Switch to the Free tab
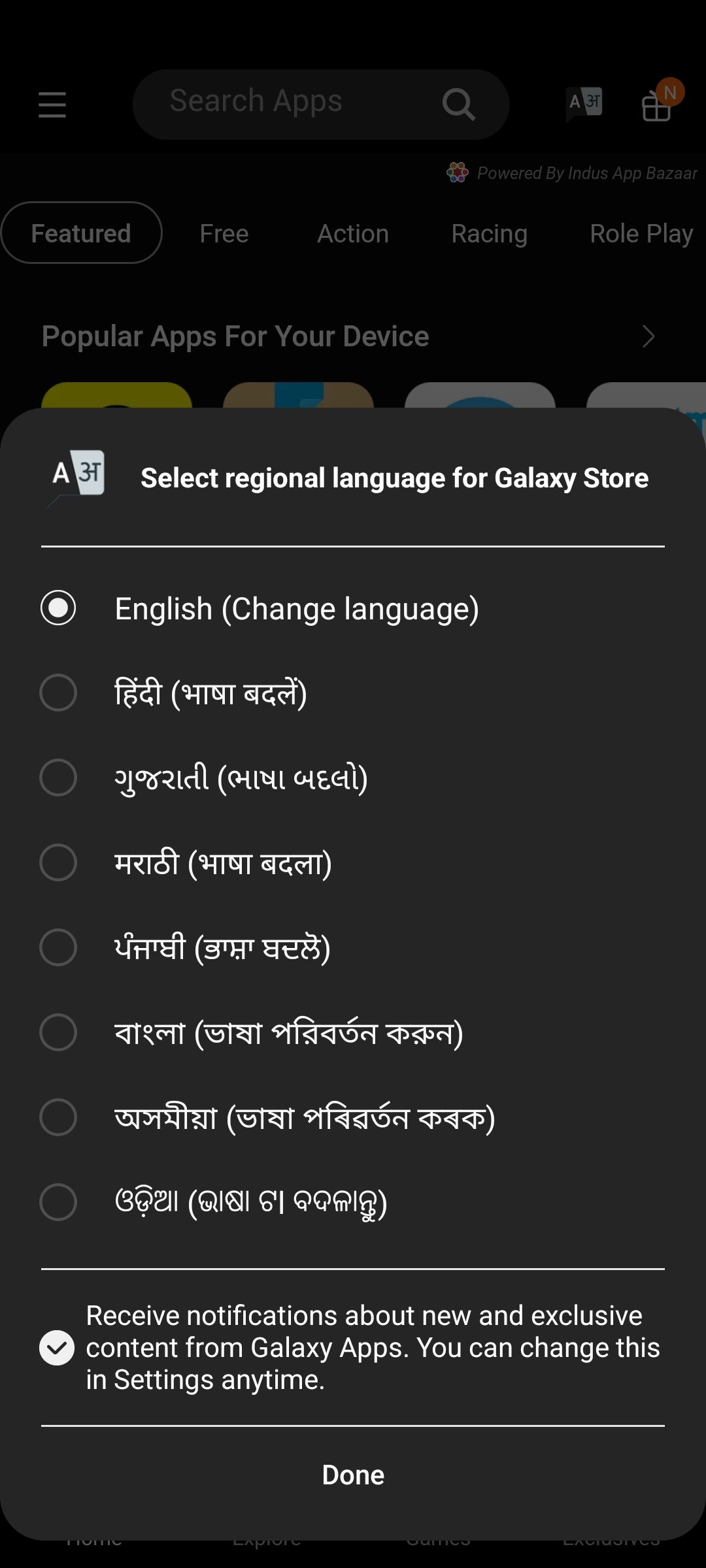706x1568 pixels. click(x=224, y=233)
